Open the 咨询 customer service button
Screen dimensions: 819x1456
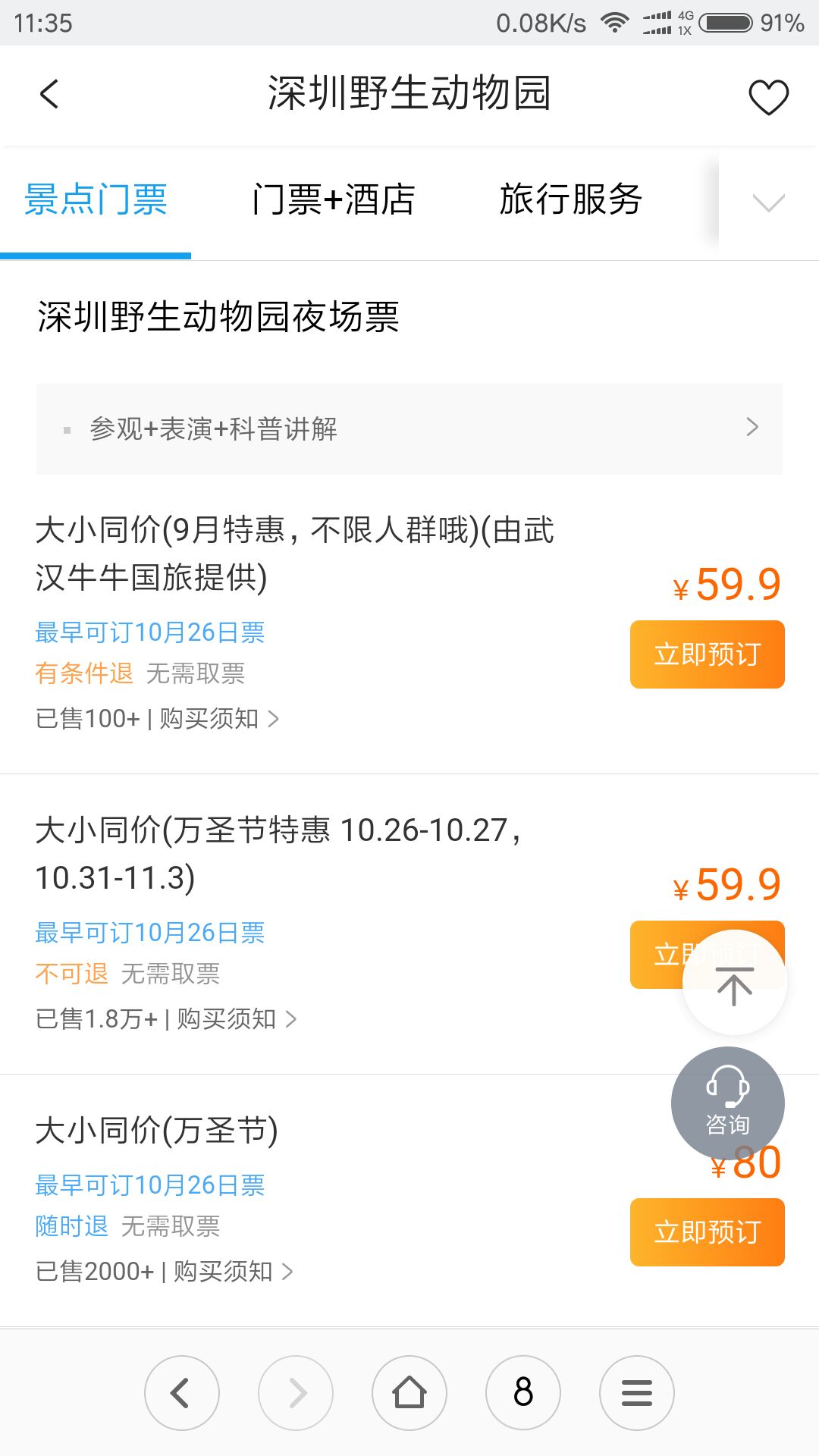pos(727,1103)
